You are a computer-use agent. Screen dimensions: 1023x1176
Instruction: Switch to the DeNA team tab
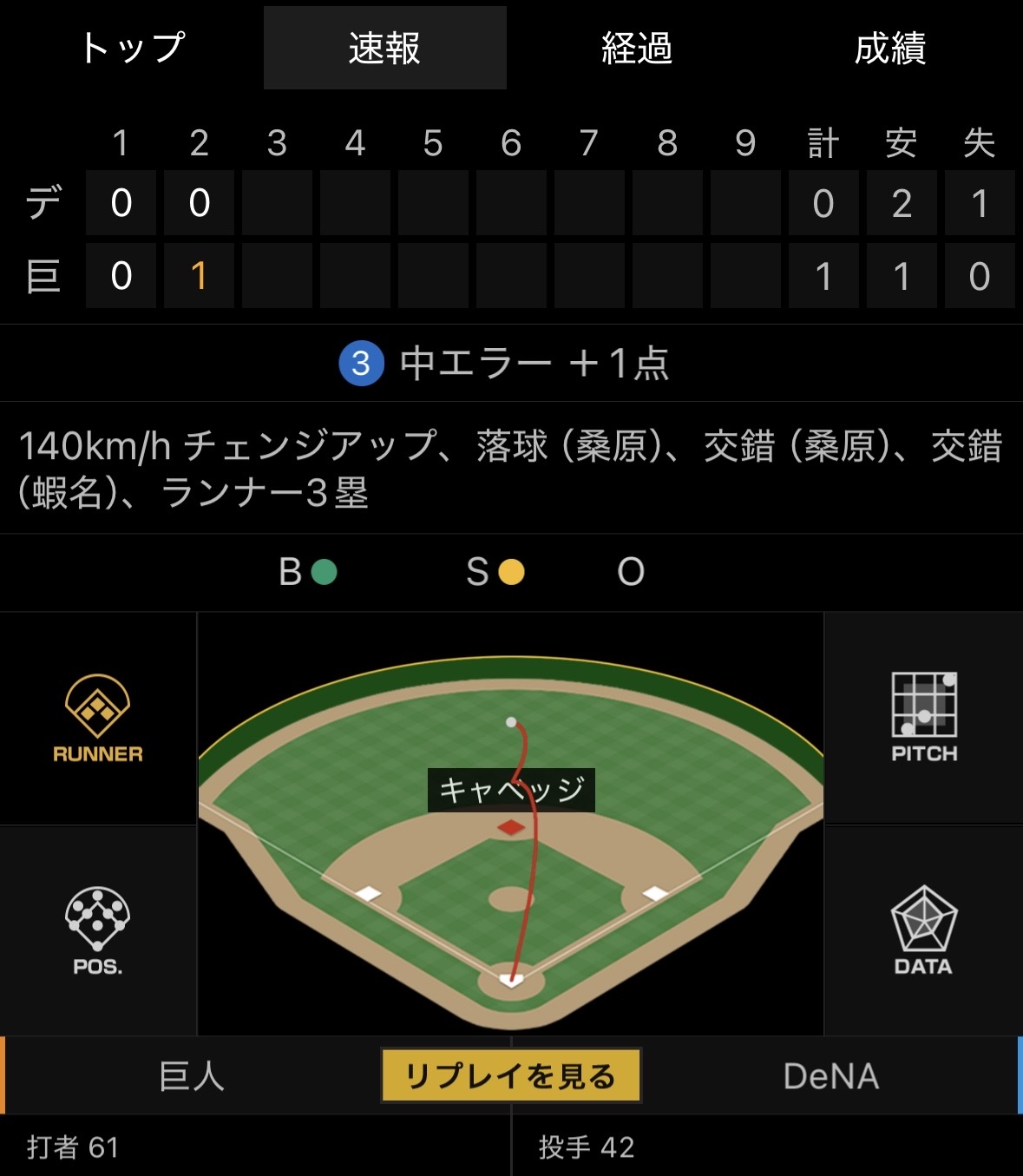(x=830, y=1076)
